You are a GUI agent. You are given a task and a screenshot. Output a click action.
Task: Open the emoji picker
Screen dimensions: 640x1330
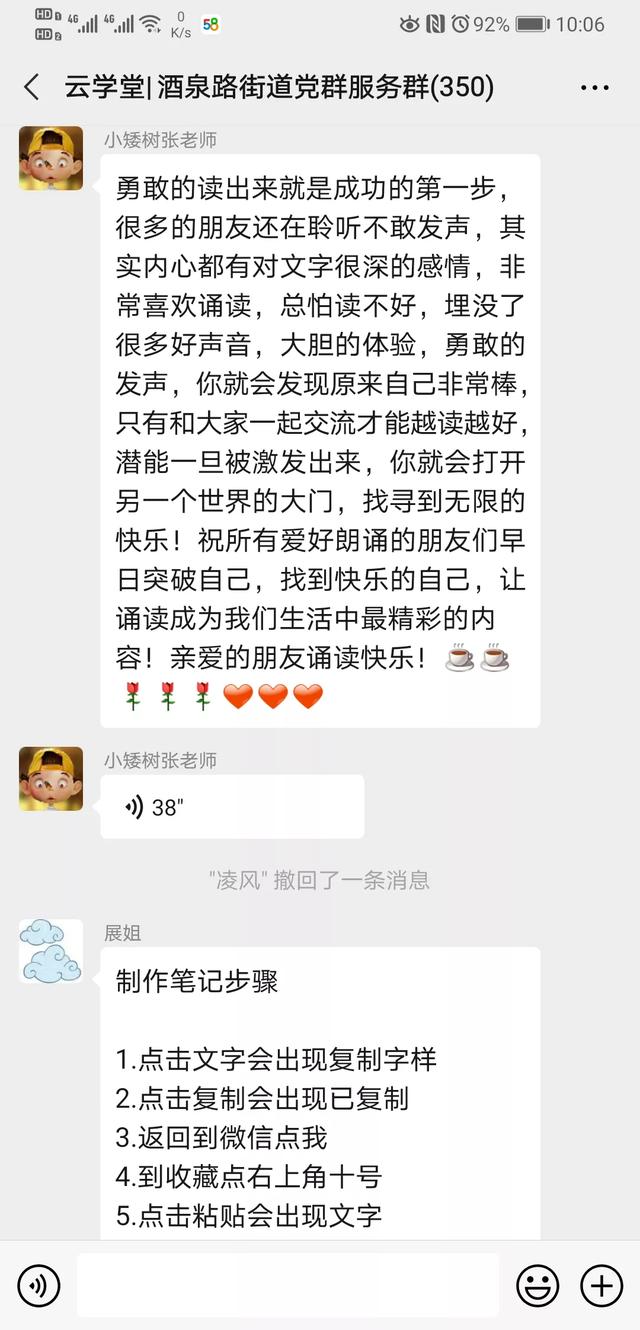click(x=537, y=1285)
